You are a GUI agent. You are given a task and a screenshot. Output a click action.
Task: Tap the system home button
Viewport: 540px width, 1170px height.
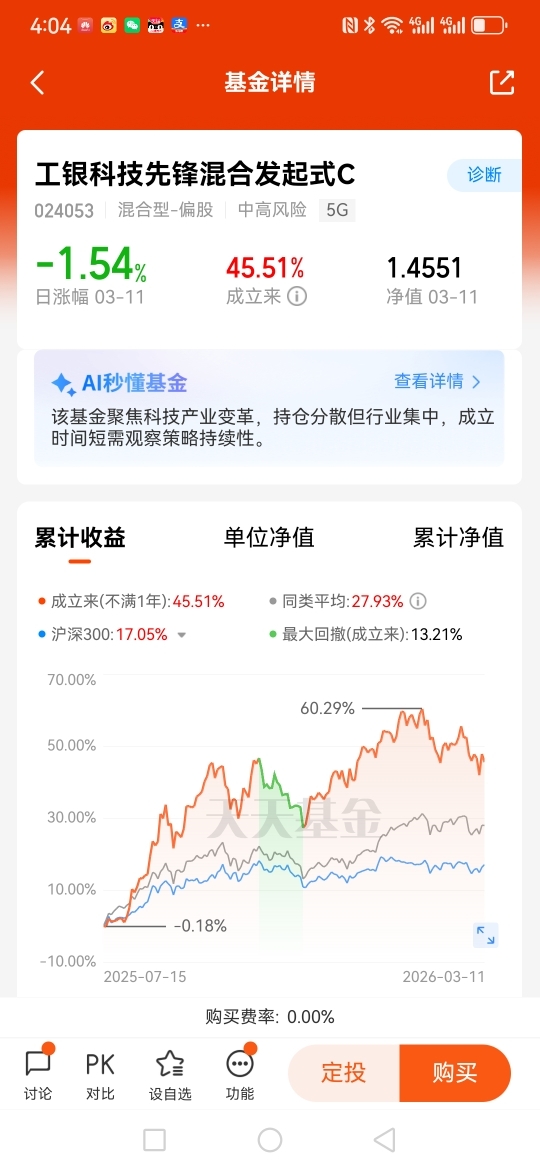[270, 1139]
